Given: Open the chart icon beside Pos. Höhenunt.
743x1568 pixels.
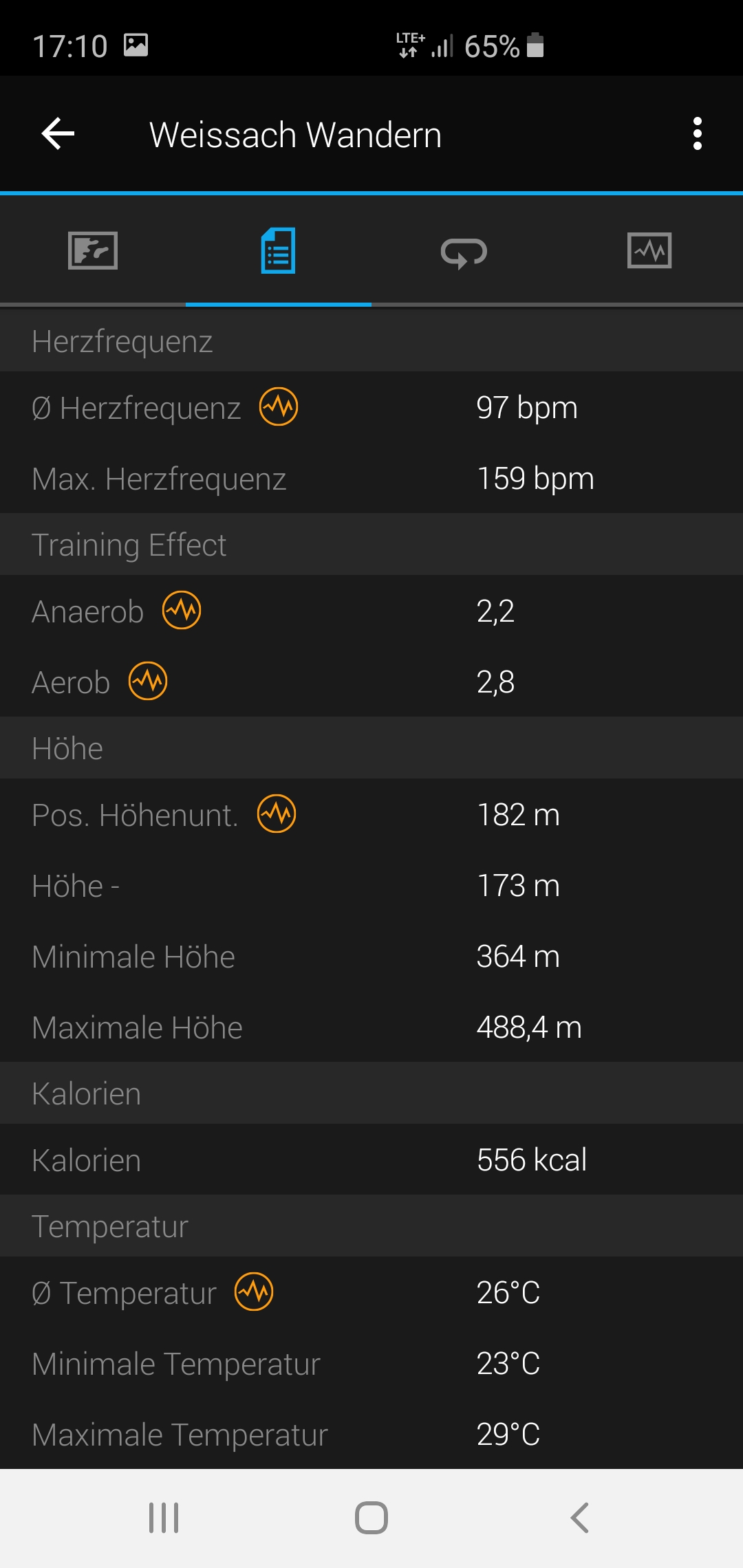Looking at the screenshot, I should click(277, 814).
